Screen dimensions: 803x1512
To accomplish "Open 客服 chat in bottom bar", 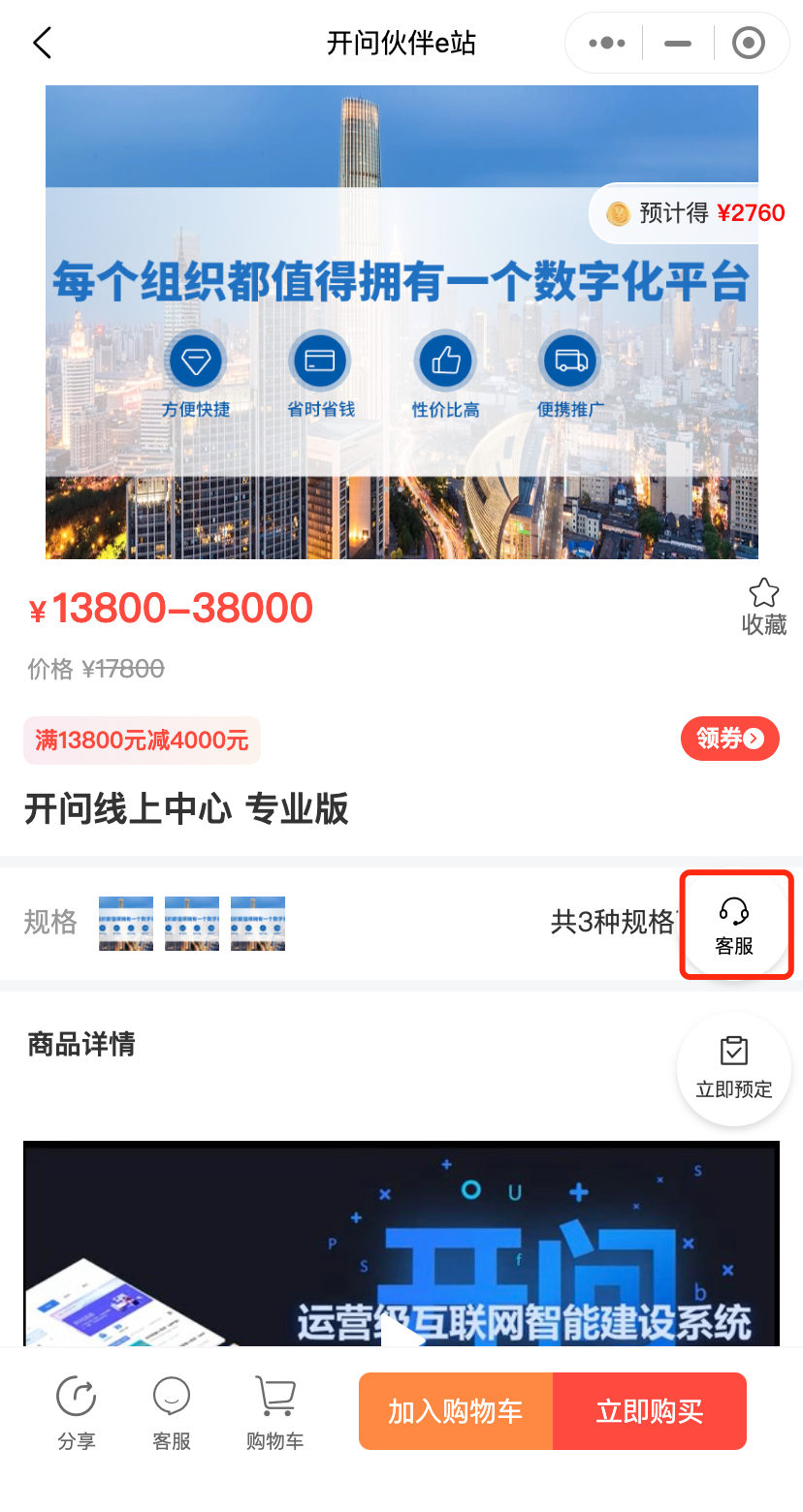I will 172,1413.
